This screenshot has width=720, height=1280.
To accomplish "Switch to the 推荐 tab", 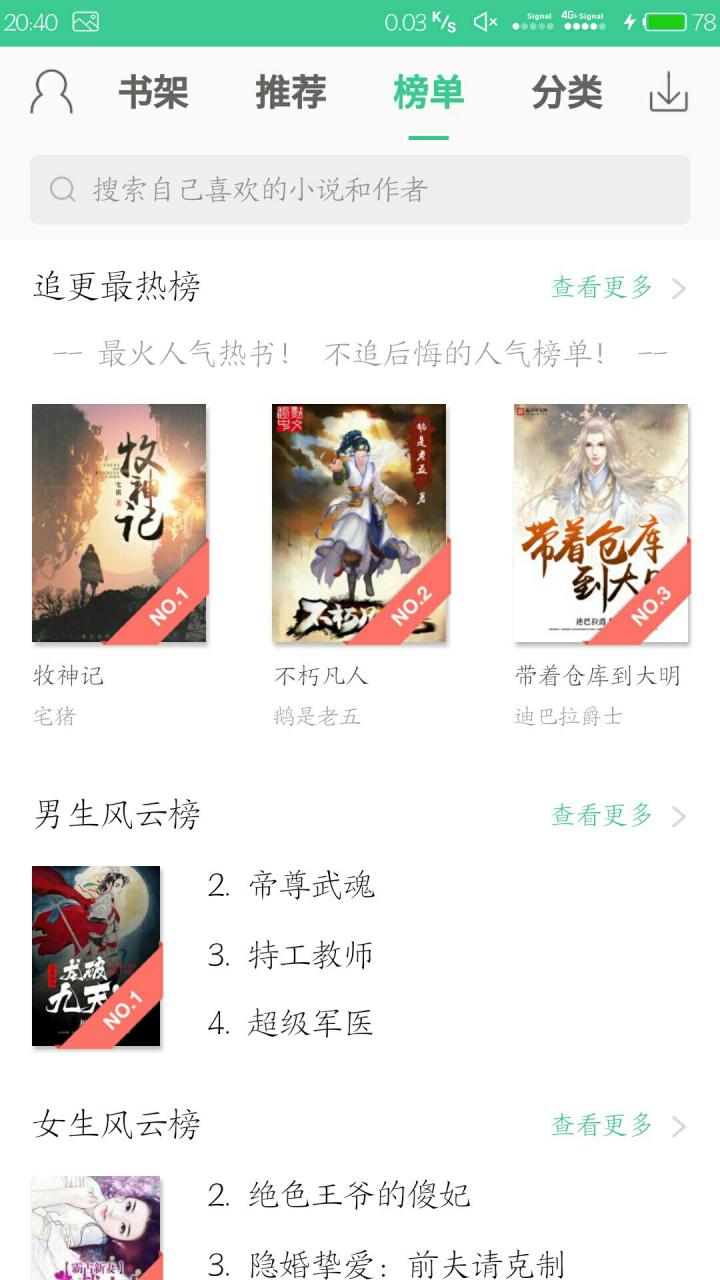I will point(291,93).
